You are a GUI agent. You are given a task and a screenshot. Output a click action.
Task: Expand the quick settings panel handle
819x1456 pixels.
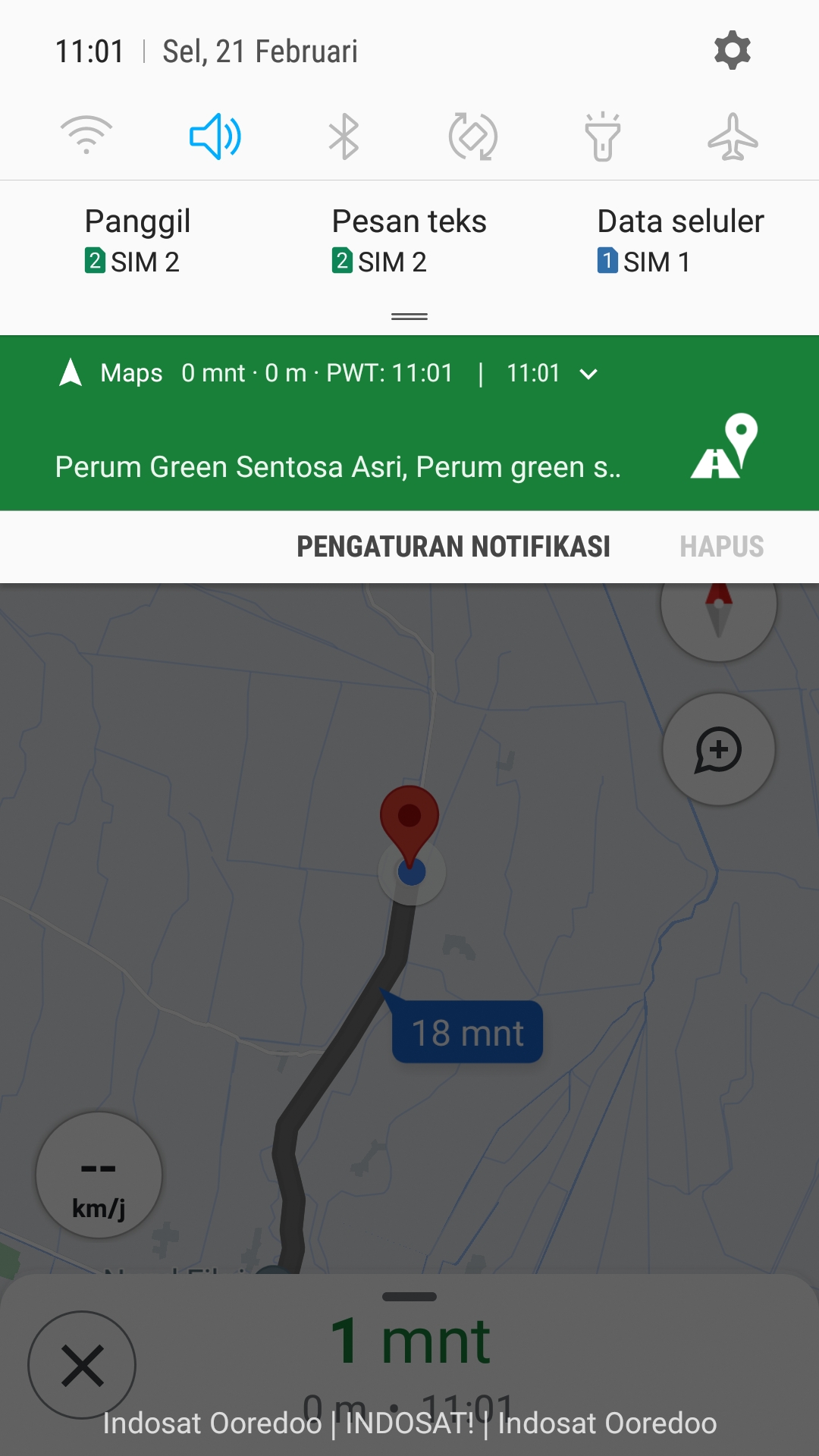[409, 316]
